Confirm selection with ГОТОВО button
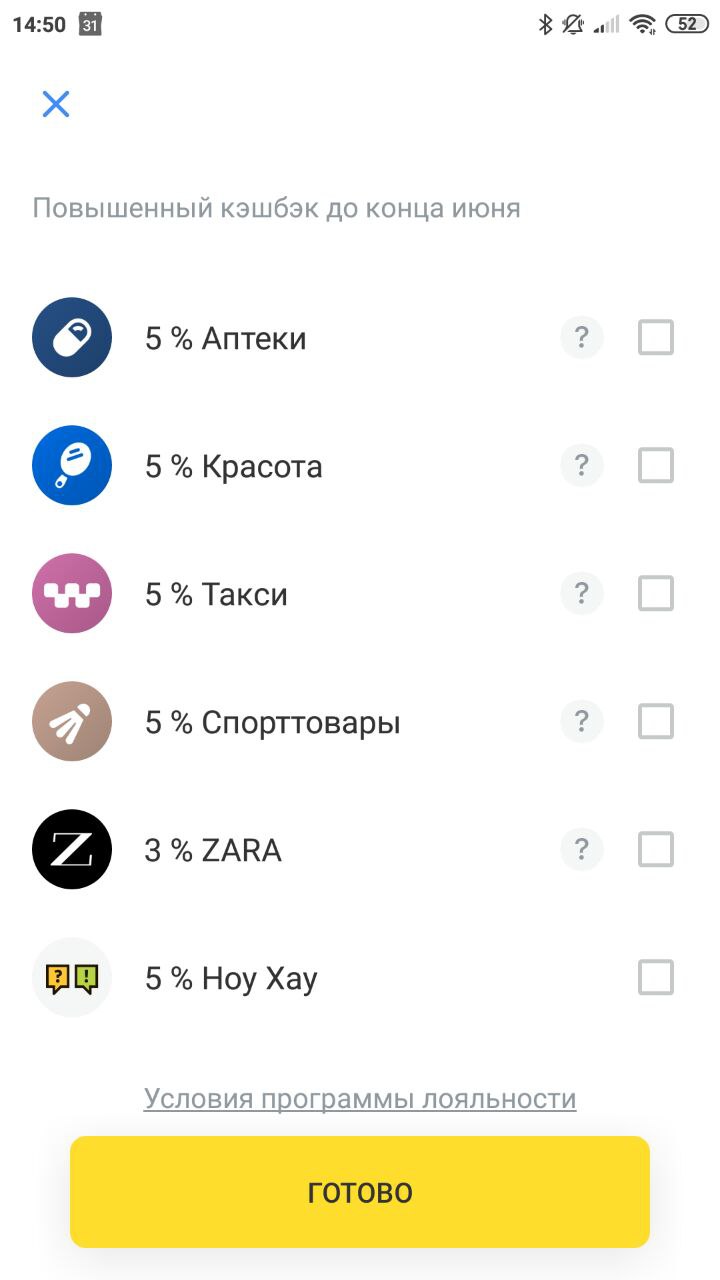 (360, 1192)
